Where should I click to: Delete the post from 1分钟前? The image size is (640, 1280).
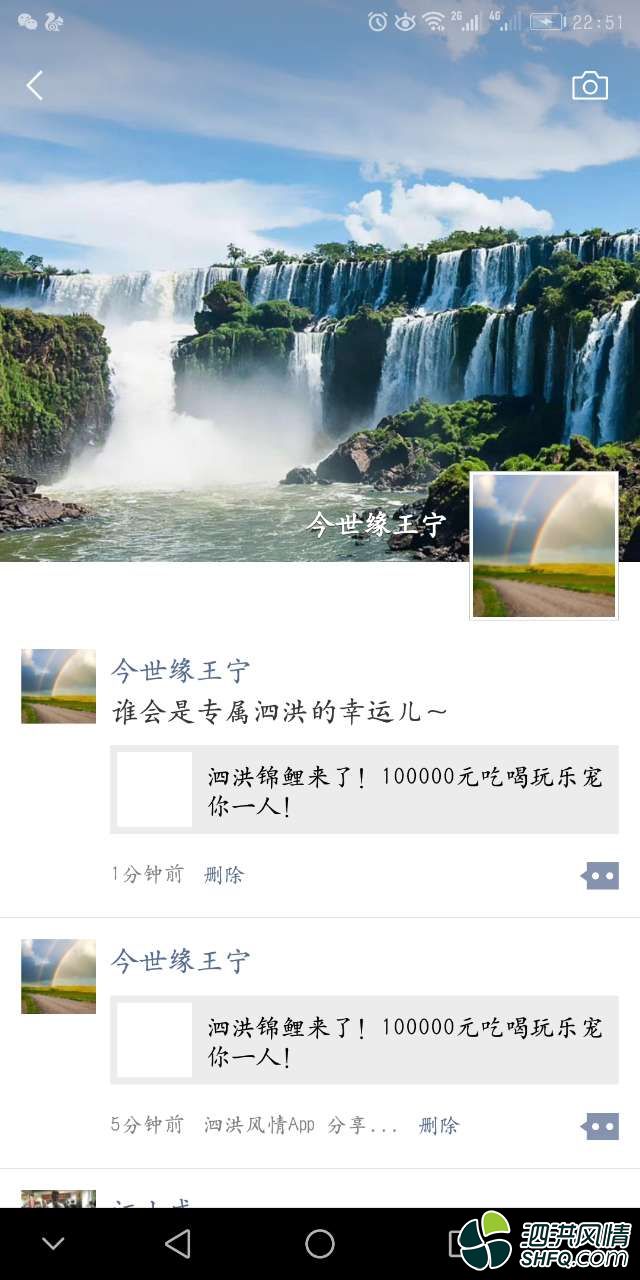click(224, 875)
